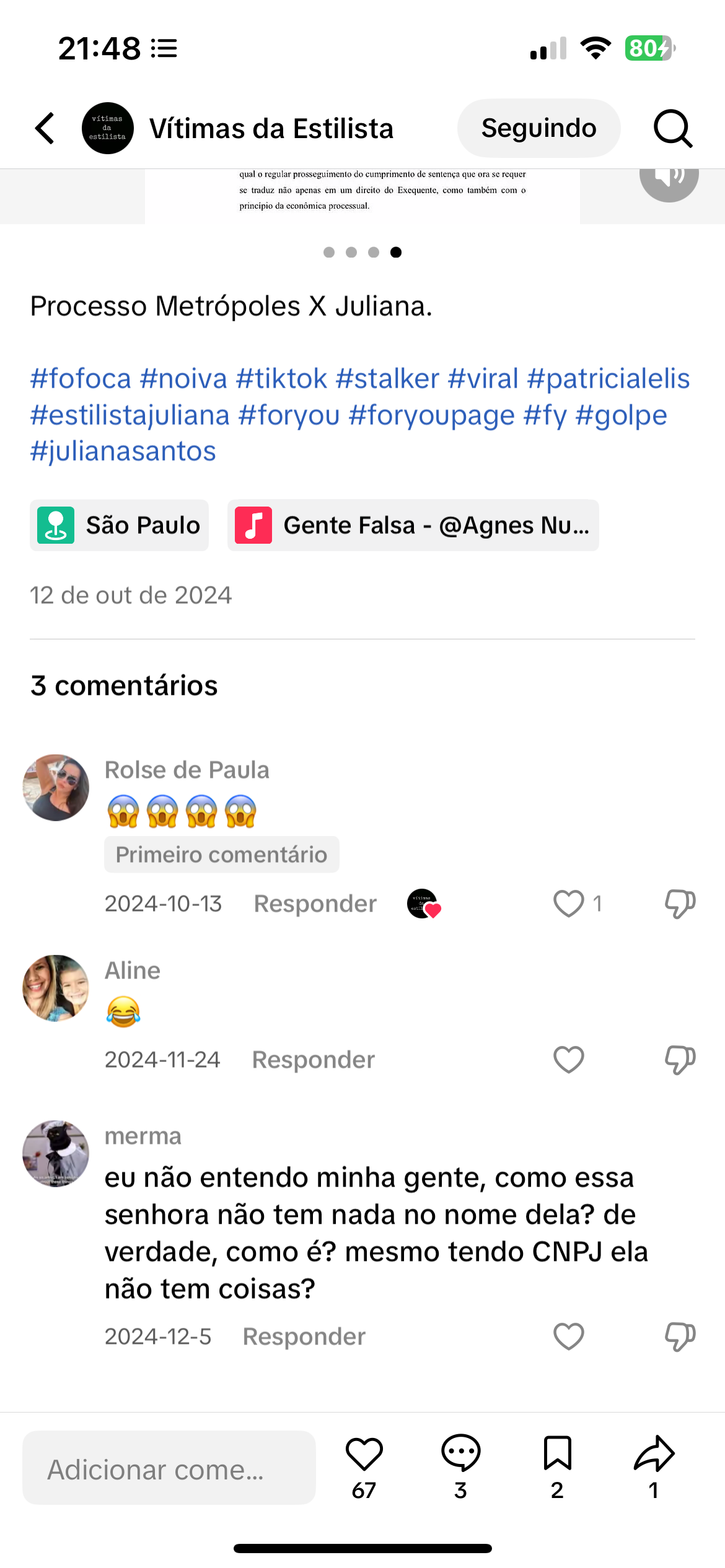Reply to Rolse de Paula's comment
Viewport: 725px width, 1568px height.
click(x=315, y=904)
